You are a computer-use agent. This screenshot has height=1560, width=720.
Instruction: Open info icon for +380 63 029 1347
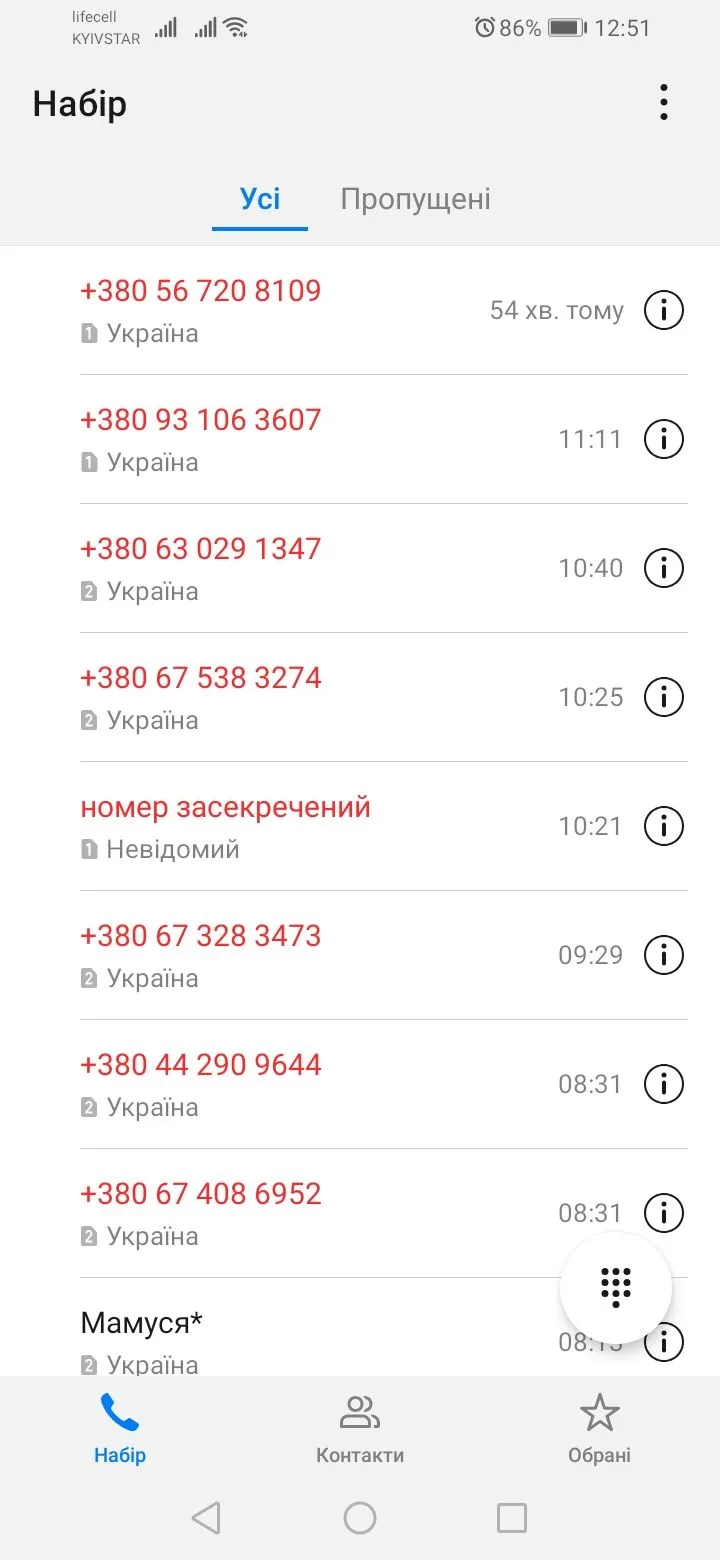[x=663, y=568]
